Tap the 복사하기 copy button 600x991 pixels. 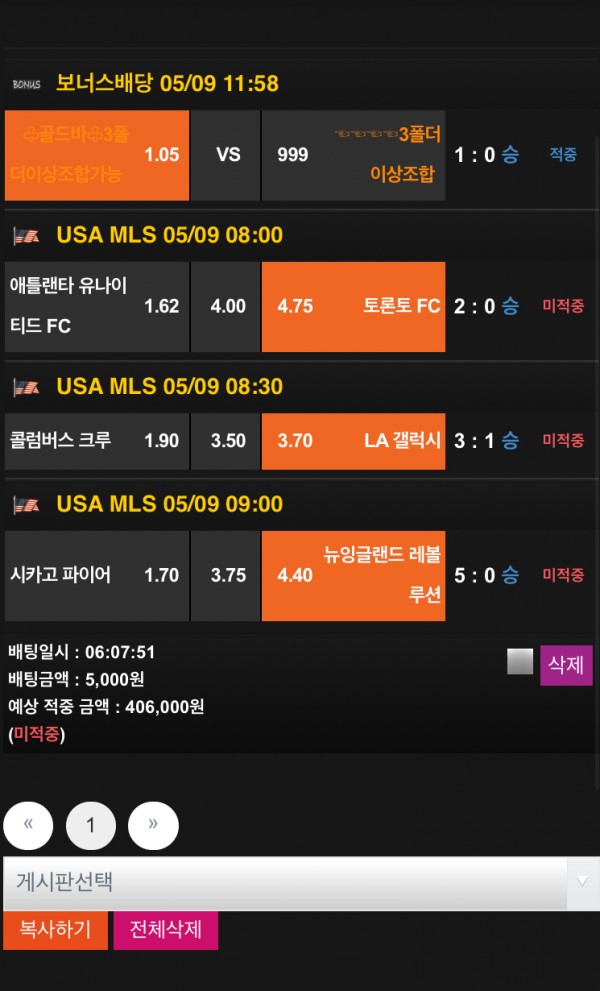[x=55, y=930]
